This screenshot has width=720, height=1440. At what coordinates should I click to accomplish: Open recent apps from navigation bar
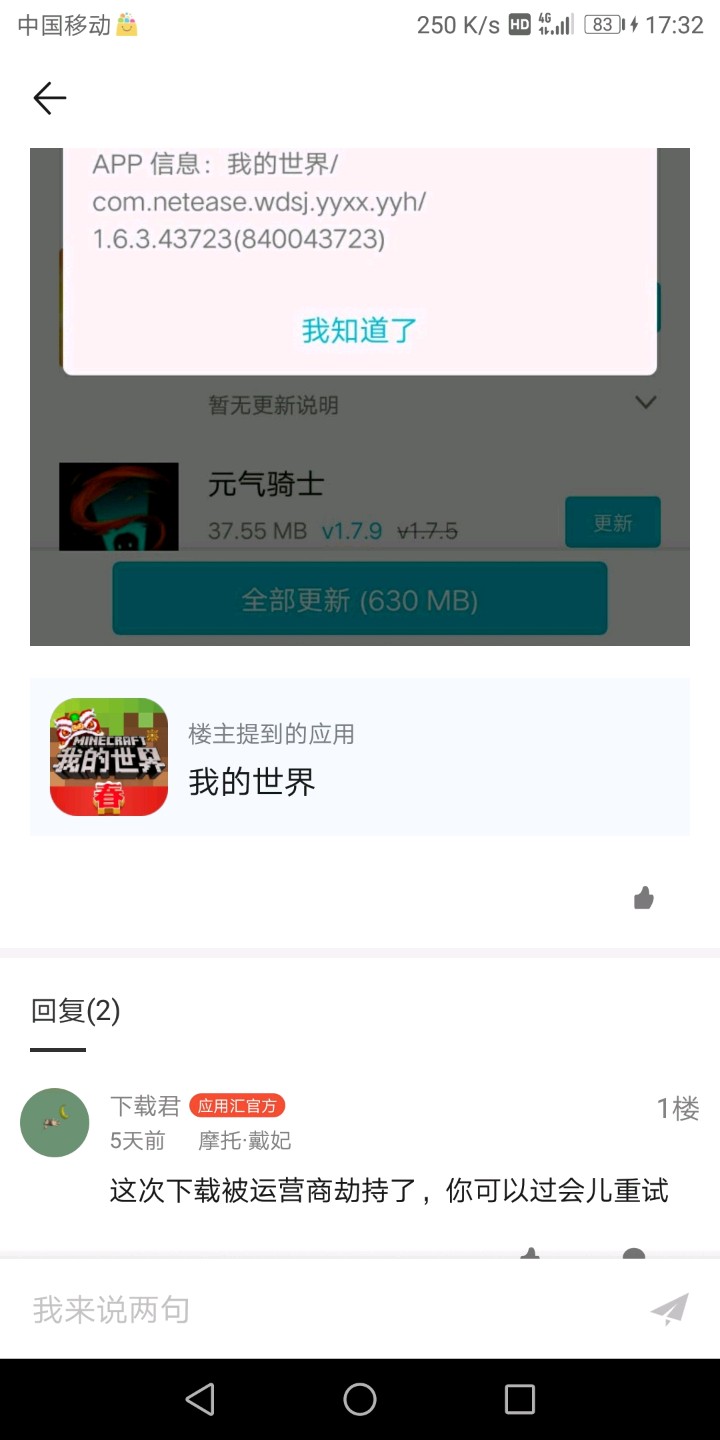(x=519, y=1399)
